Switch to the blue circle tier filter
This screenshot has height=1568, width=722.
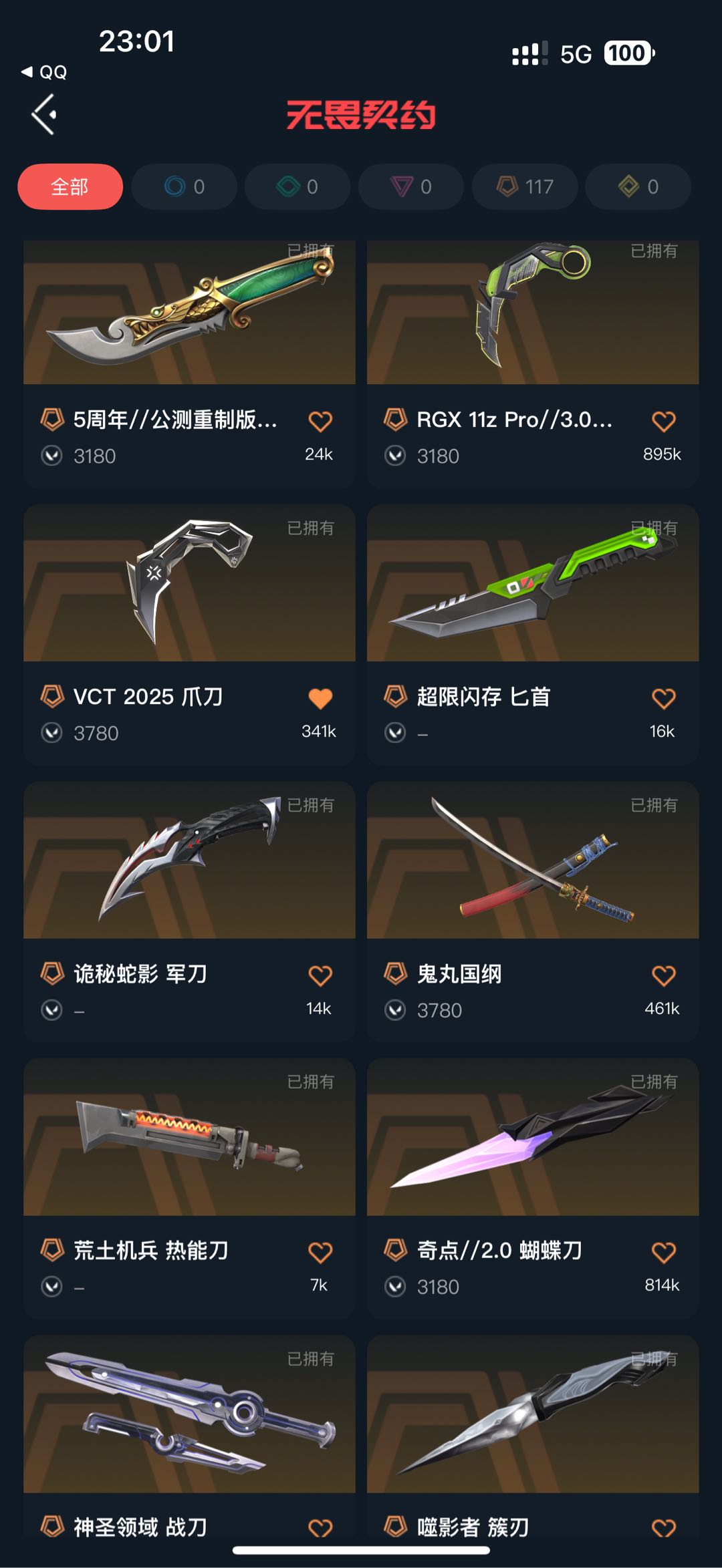tap(184, 186)
